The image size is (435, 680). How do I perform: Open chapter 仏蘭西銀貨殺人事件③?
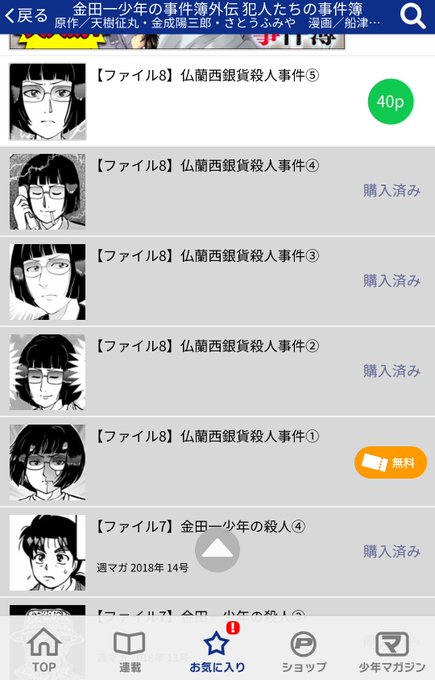pos(217,281)
